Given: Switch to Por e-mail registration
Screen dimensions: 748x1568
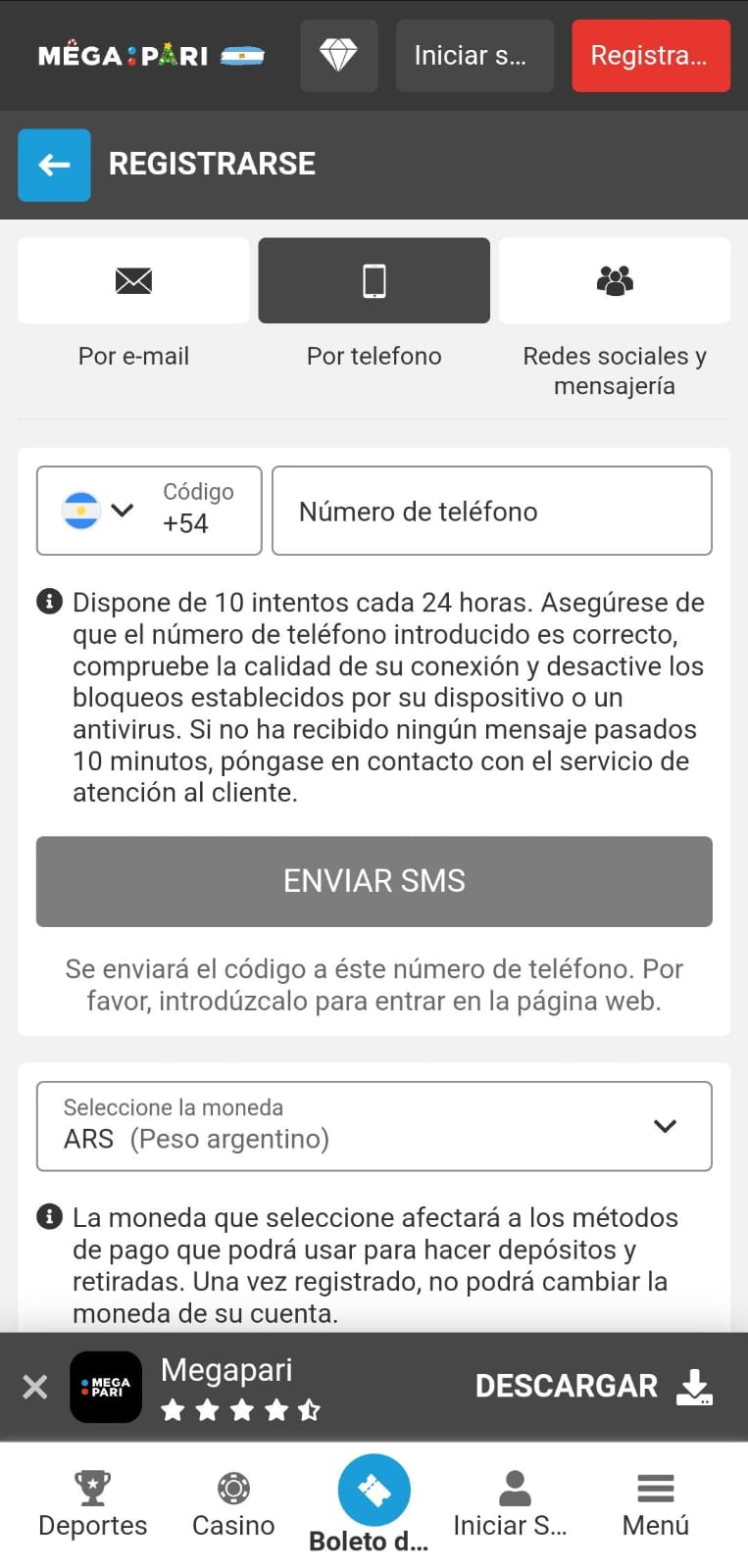Looking at the screenshot, I should pyautogui.click(x=133, y=281).
